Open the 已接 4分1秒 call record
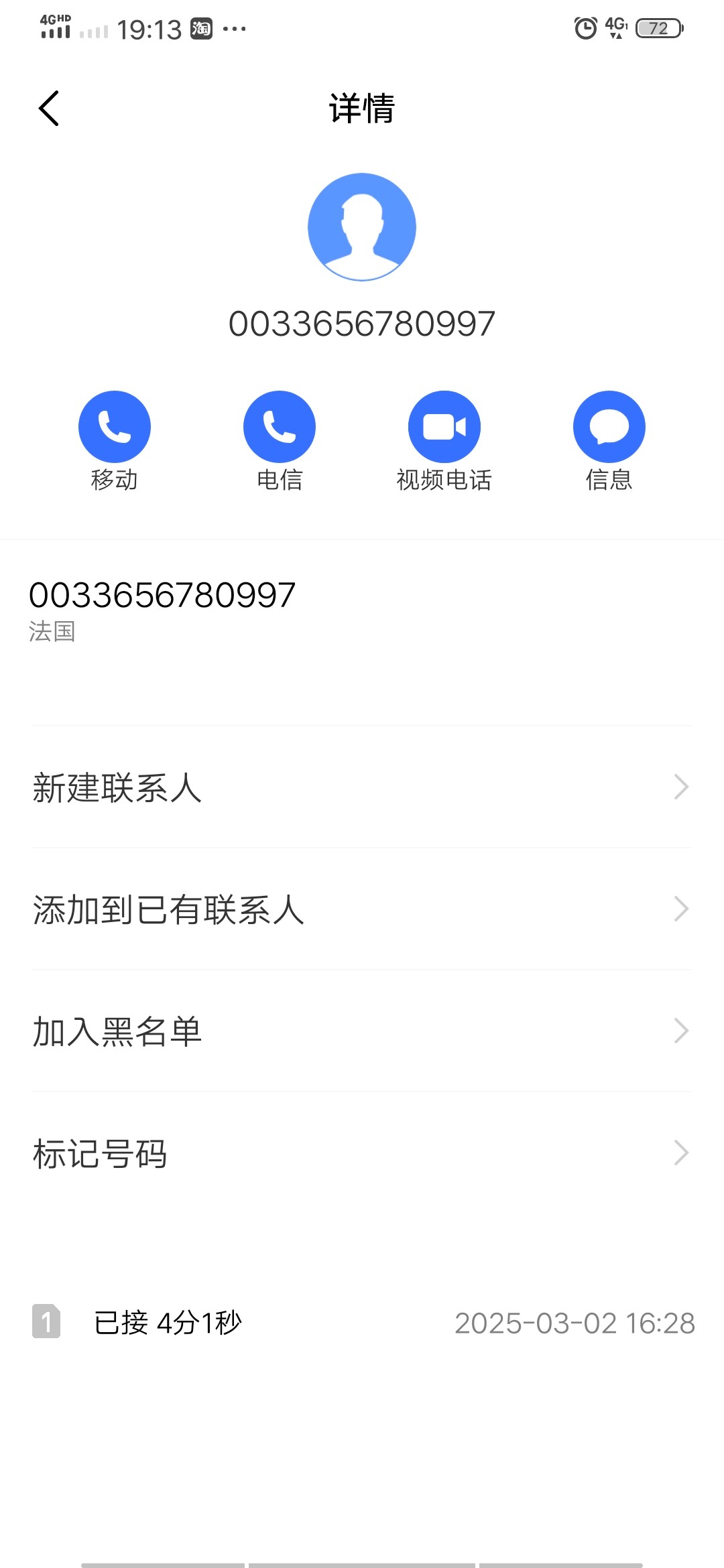Viewport: 724px width, 1568px height. click(x=362, y=1323)
